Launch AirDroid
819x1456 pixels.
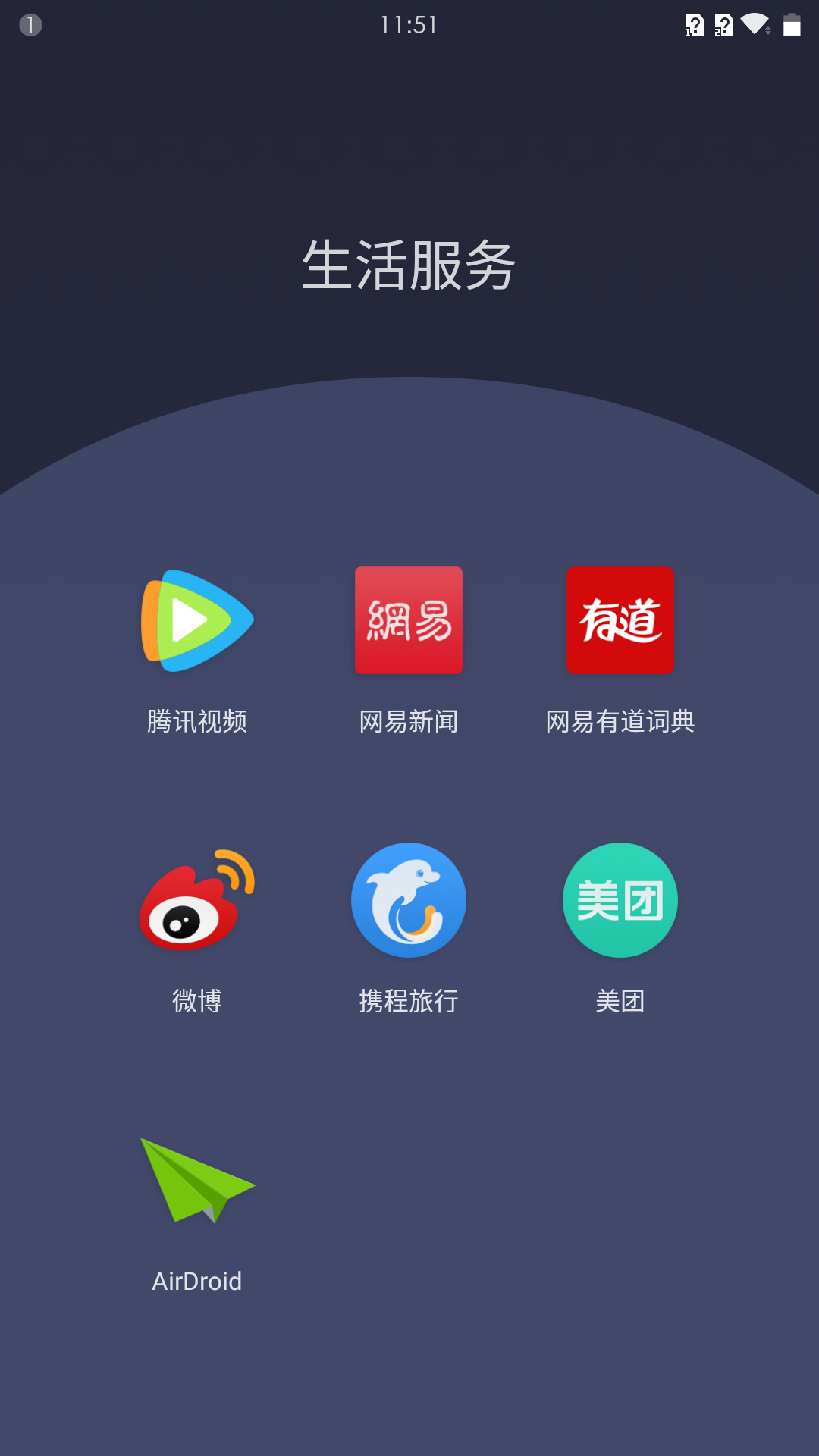tap(197, 1181)
